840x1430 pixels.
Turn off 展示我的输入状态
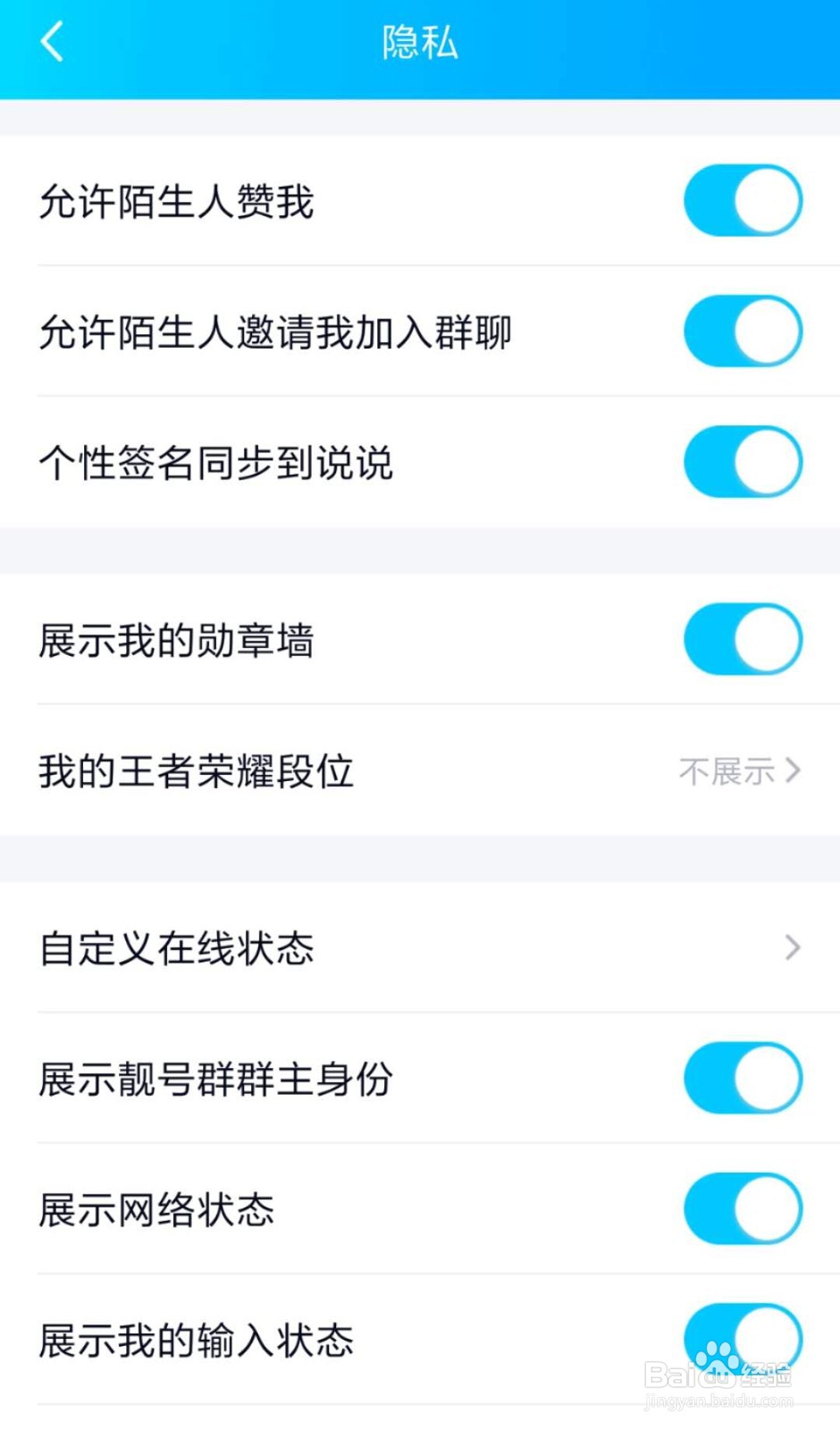(x=743, y=1339)
